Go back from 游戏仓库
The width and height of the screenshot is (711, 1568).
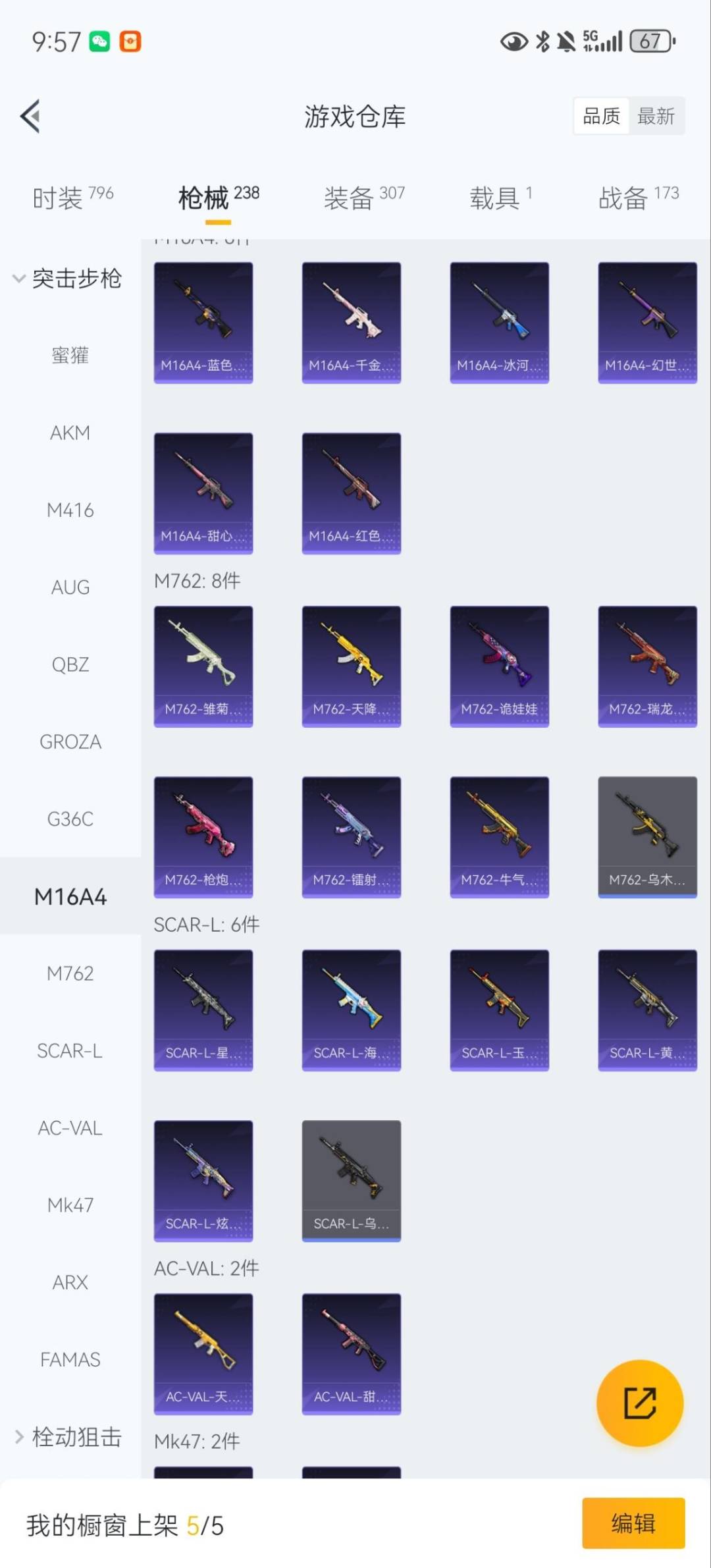click(x=30, y=117)
